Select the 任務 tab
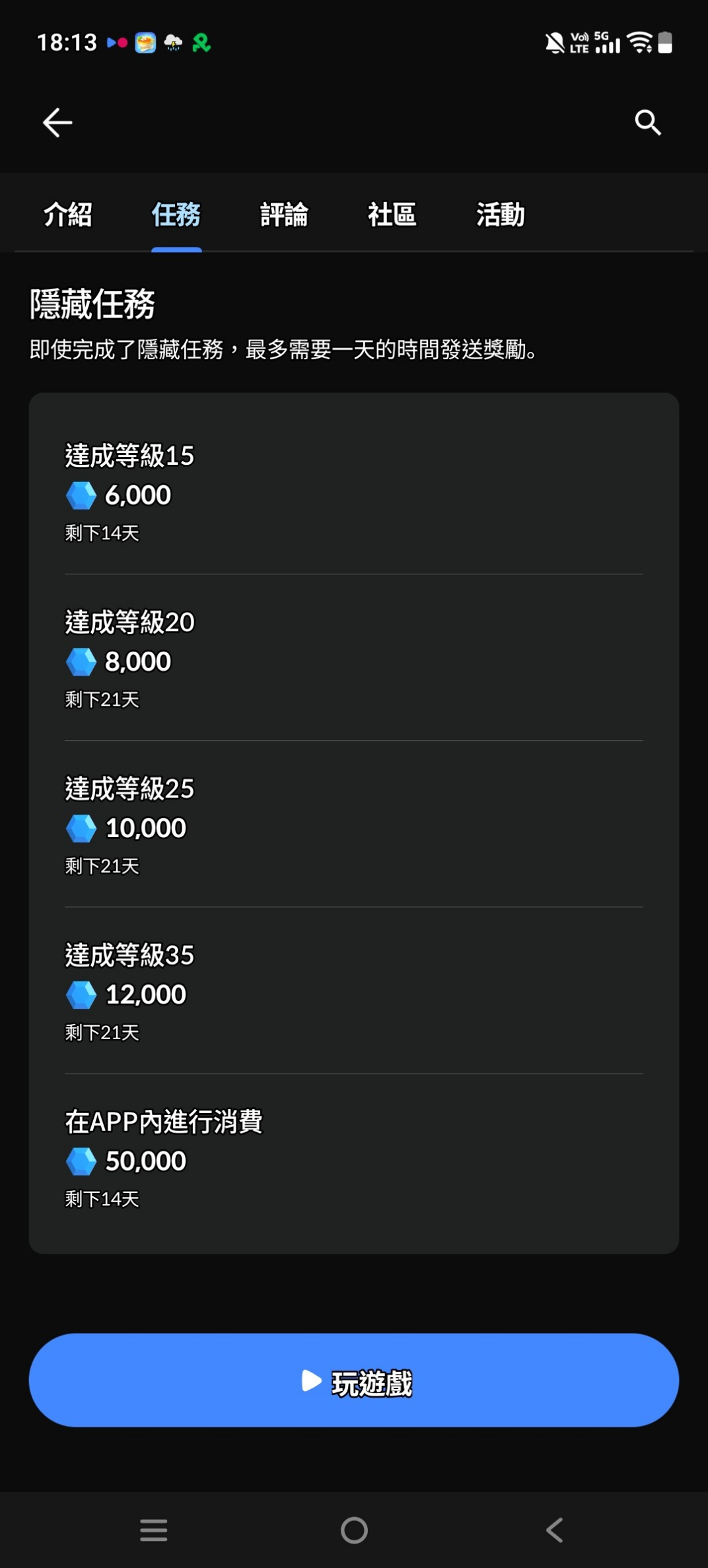The image size is (708, 1568). 176,215
